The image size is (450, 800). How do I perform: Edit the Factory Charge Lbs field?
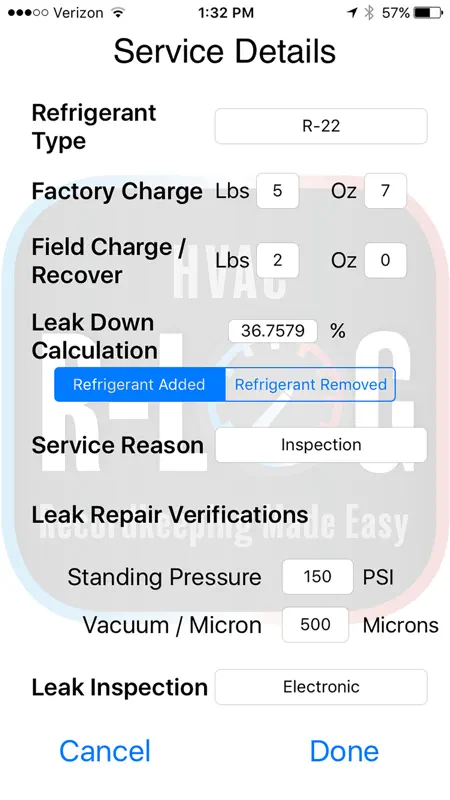[278, 191]
